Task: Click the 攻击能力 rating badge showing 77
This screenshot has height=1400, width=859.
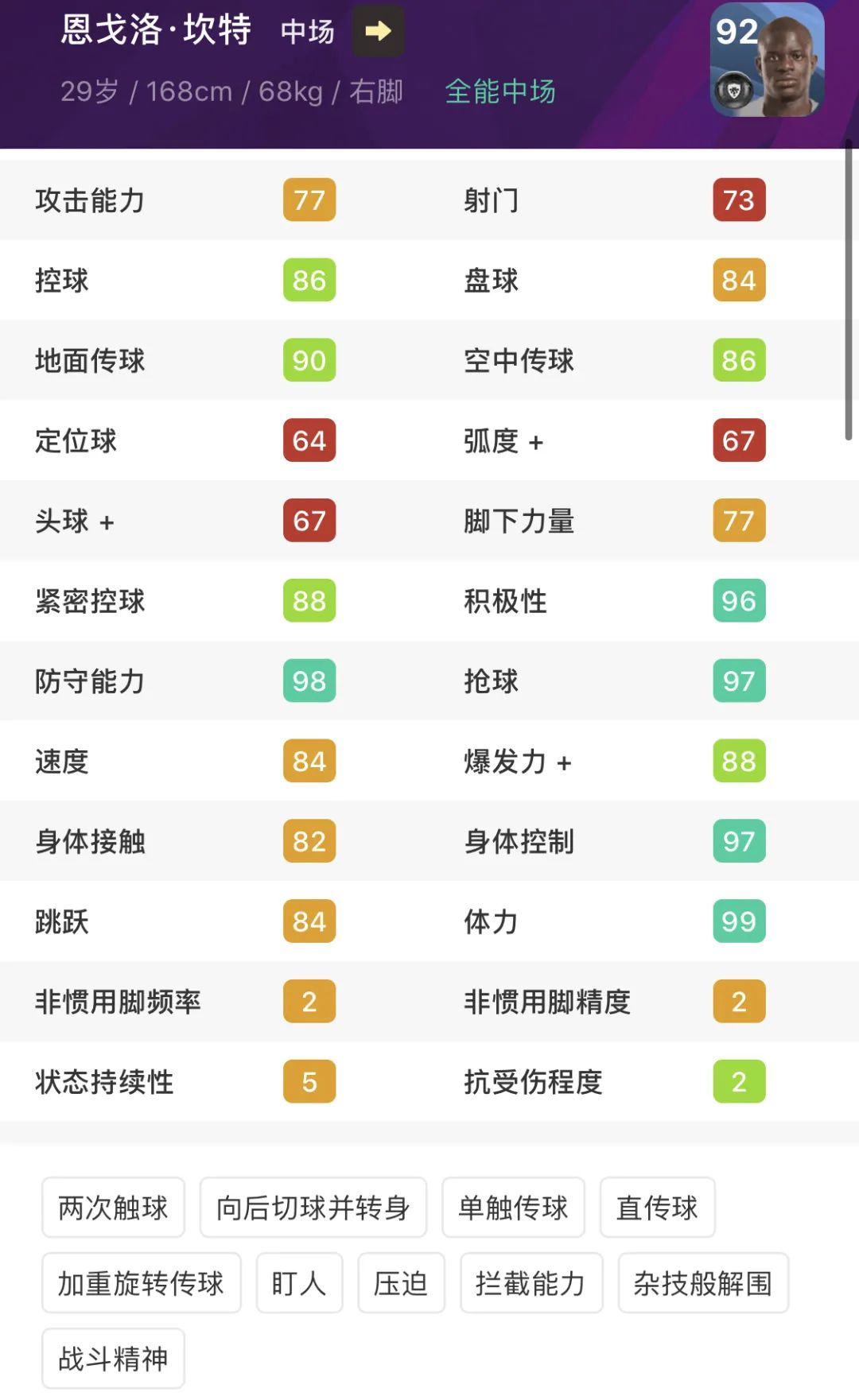Action: (309, 200)
